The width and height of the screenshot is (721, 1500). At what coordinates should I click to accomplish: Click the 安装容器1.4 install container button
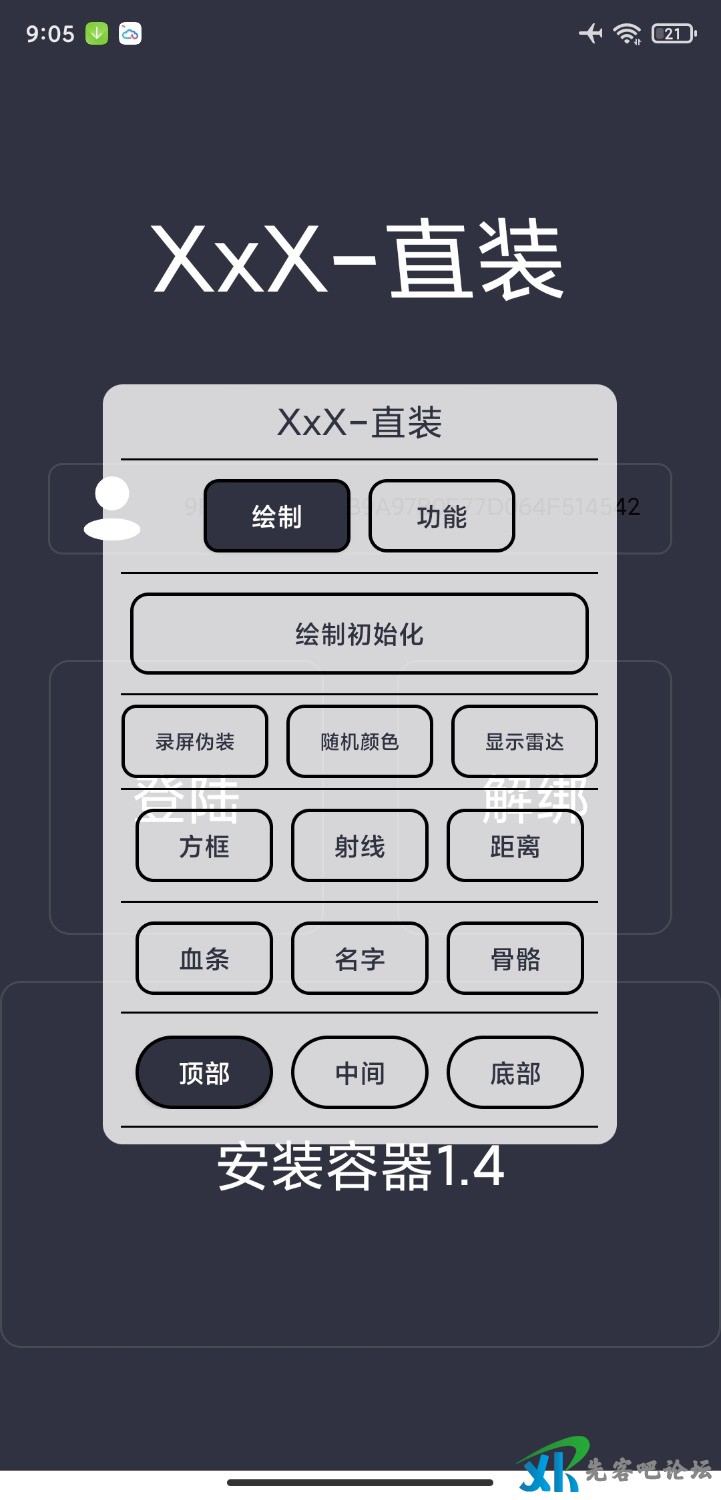click(x=359, y=1168)
